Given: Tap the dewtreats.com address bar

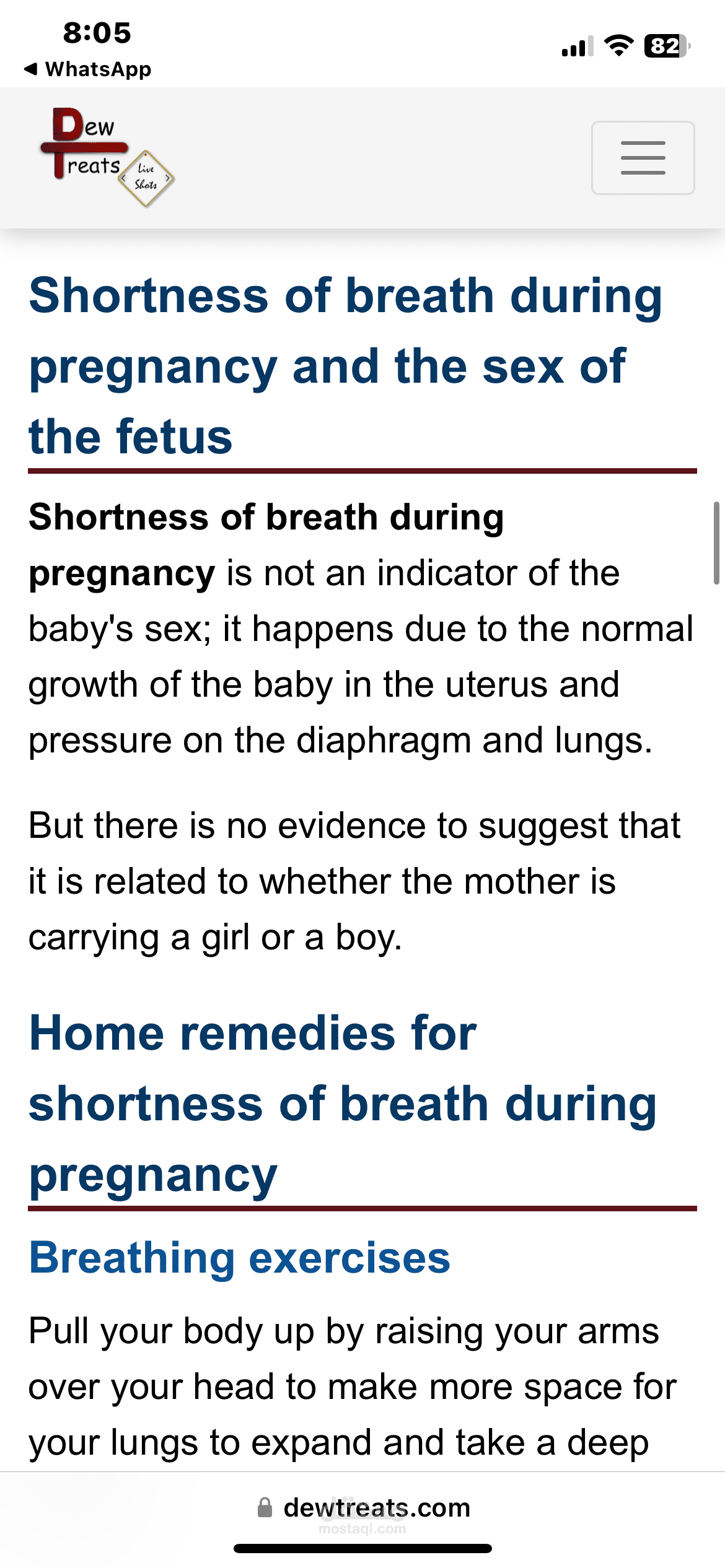Looking at the screenshot, I should (x=364, y=1508).
